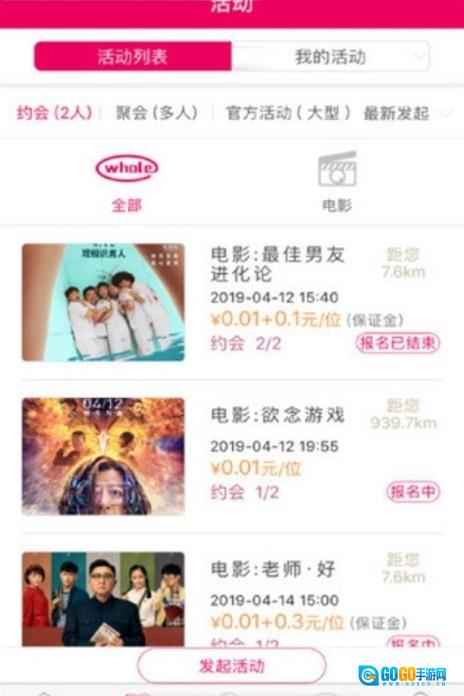Tap 报名中 on the 欲念游戏 activity

point(413,491)
